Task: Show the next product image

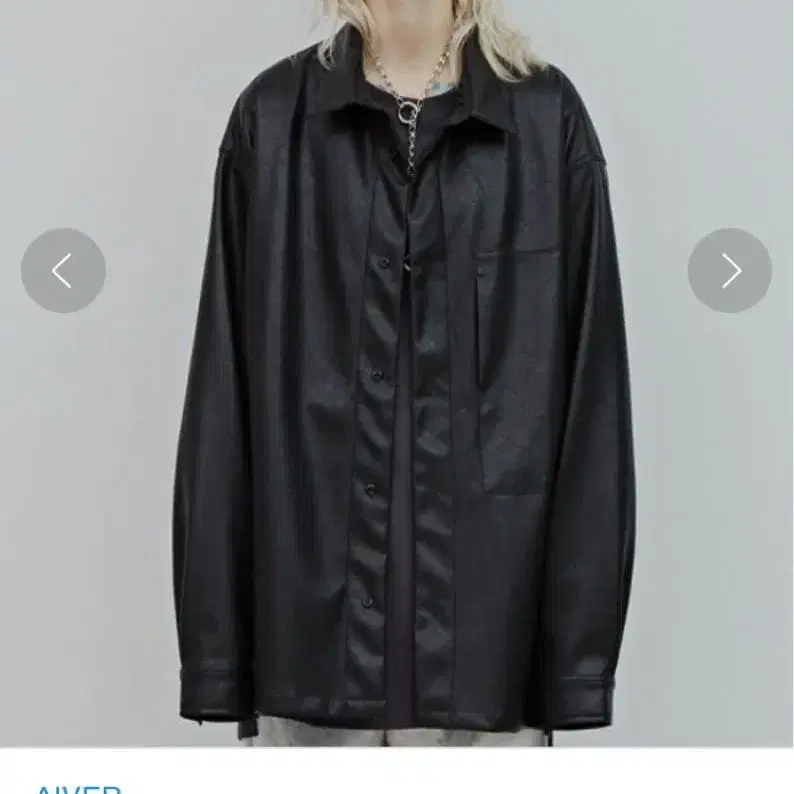Action: pyautogui.click(x=730, y=271)
